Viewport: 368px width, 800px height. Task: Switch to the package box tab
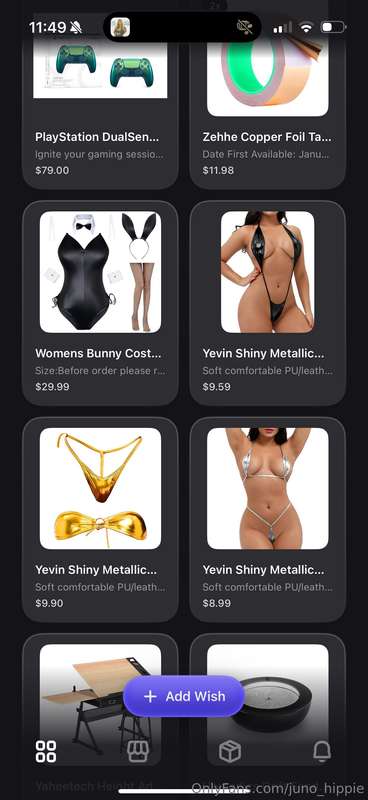click(230, 751)
